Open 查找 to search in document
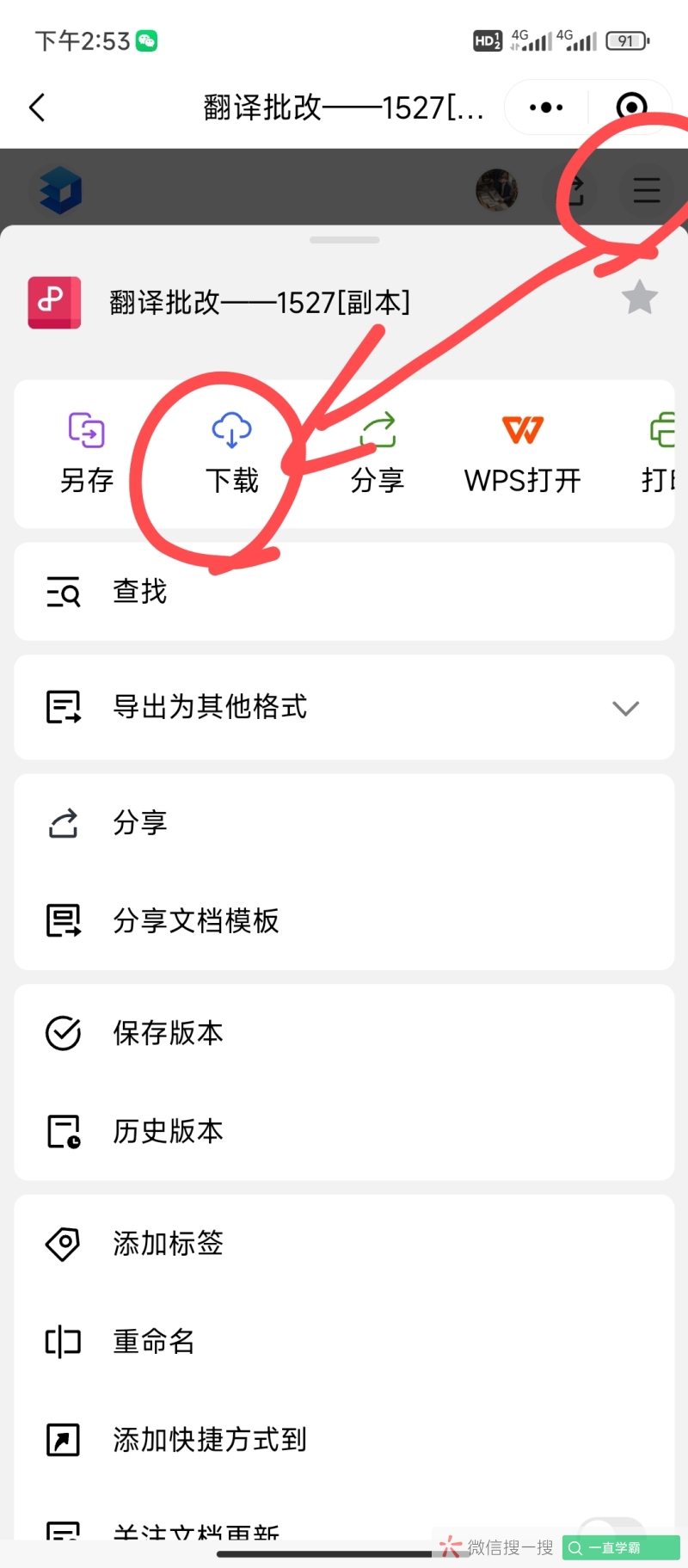The height and width of the screenshot is (1568, 688). click(344, 592)
